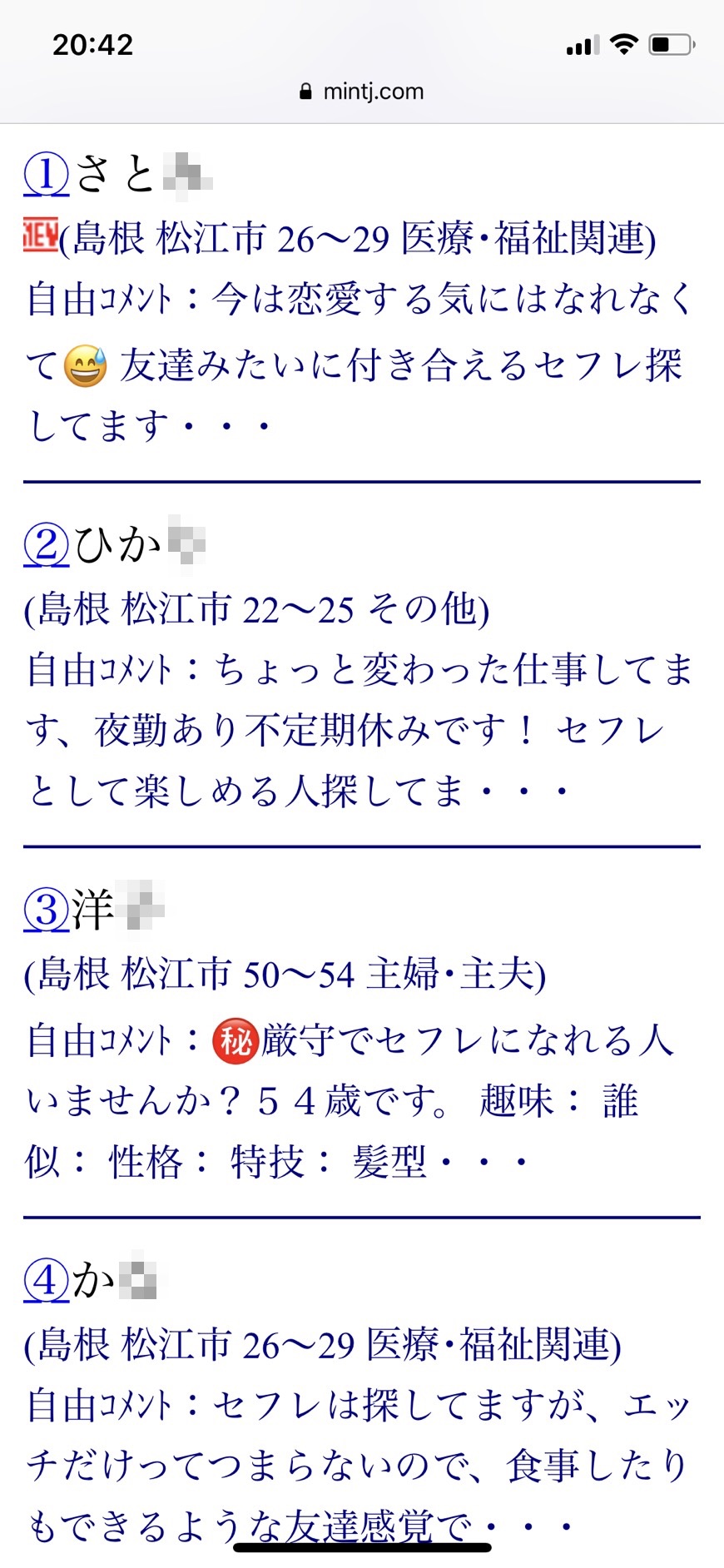The height and width of the screenshot is (1568, 724).
Task: Open profile link ③ 洋
Action: (47, 910)
